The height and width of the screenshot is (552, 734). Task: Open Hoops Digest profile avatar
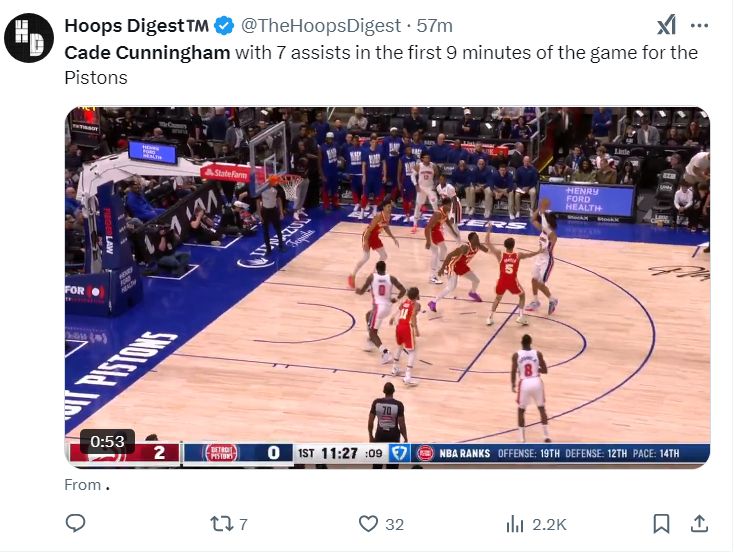29,38
